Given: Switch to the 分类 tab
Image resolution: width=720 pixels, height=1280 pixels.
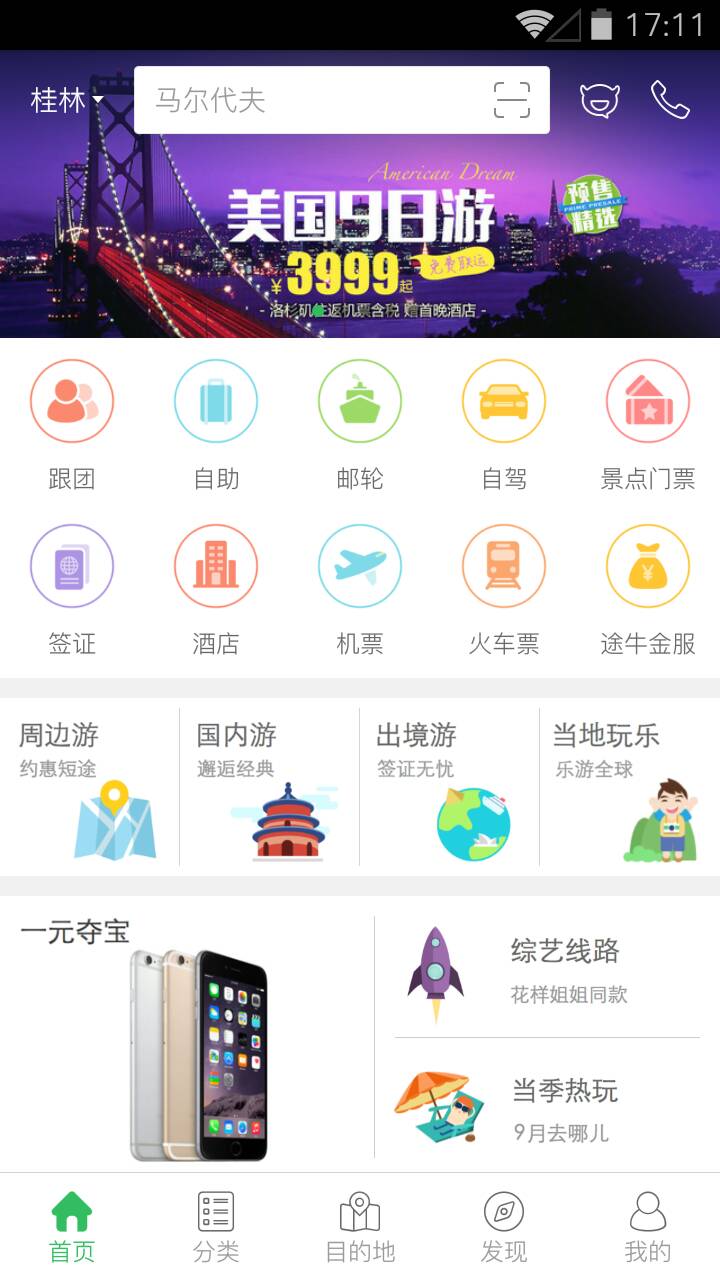Looking at the screenshot, I should (x=216, y=1226).
